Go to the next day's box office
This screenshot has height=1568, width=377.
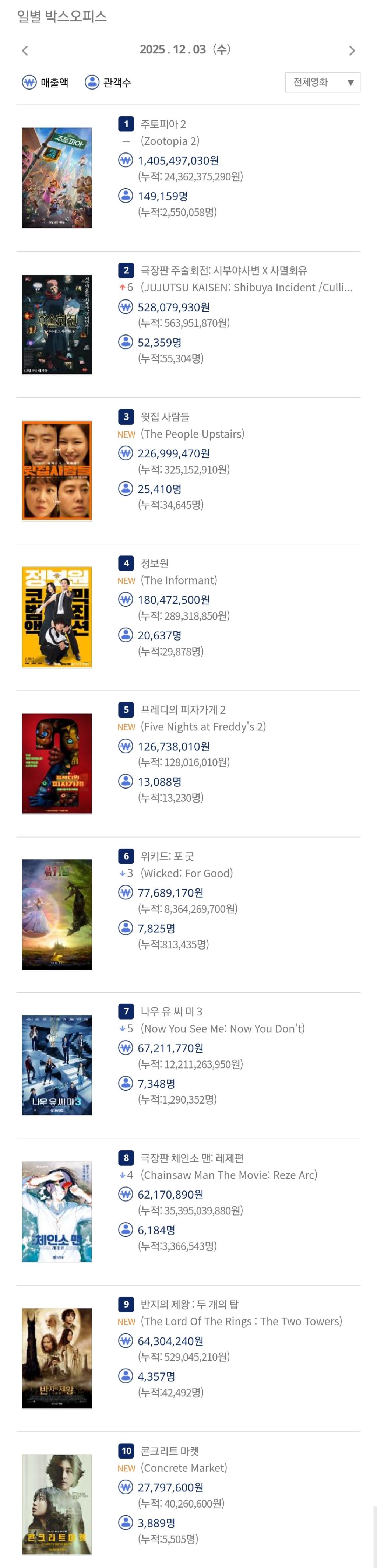click(x=352, y=50)
